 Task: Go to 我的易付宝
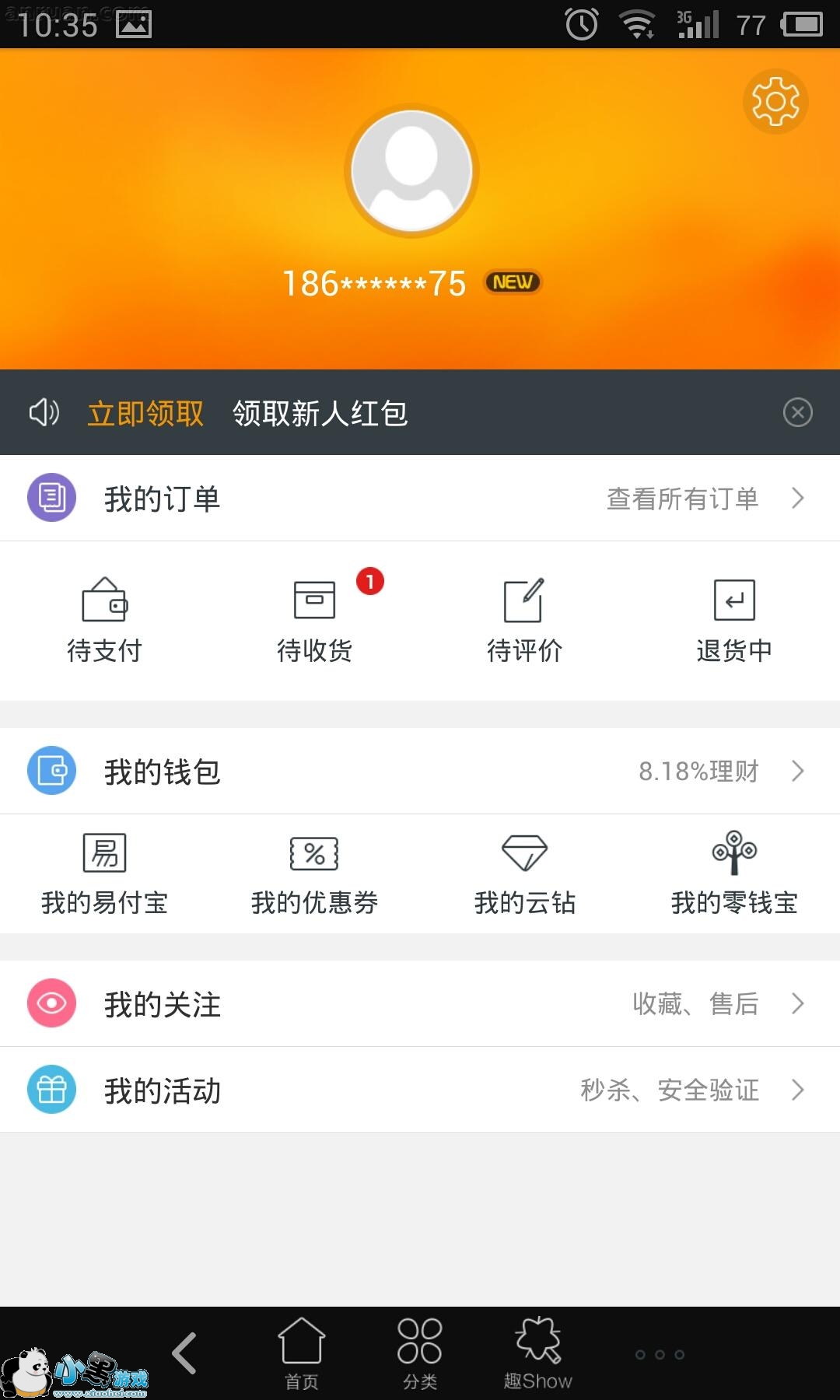coord(105,873)
